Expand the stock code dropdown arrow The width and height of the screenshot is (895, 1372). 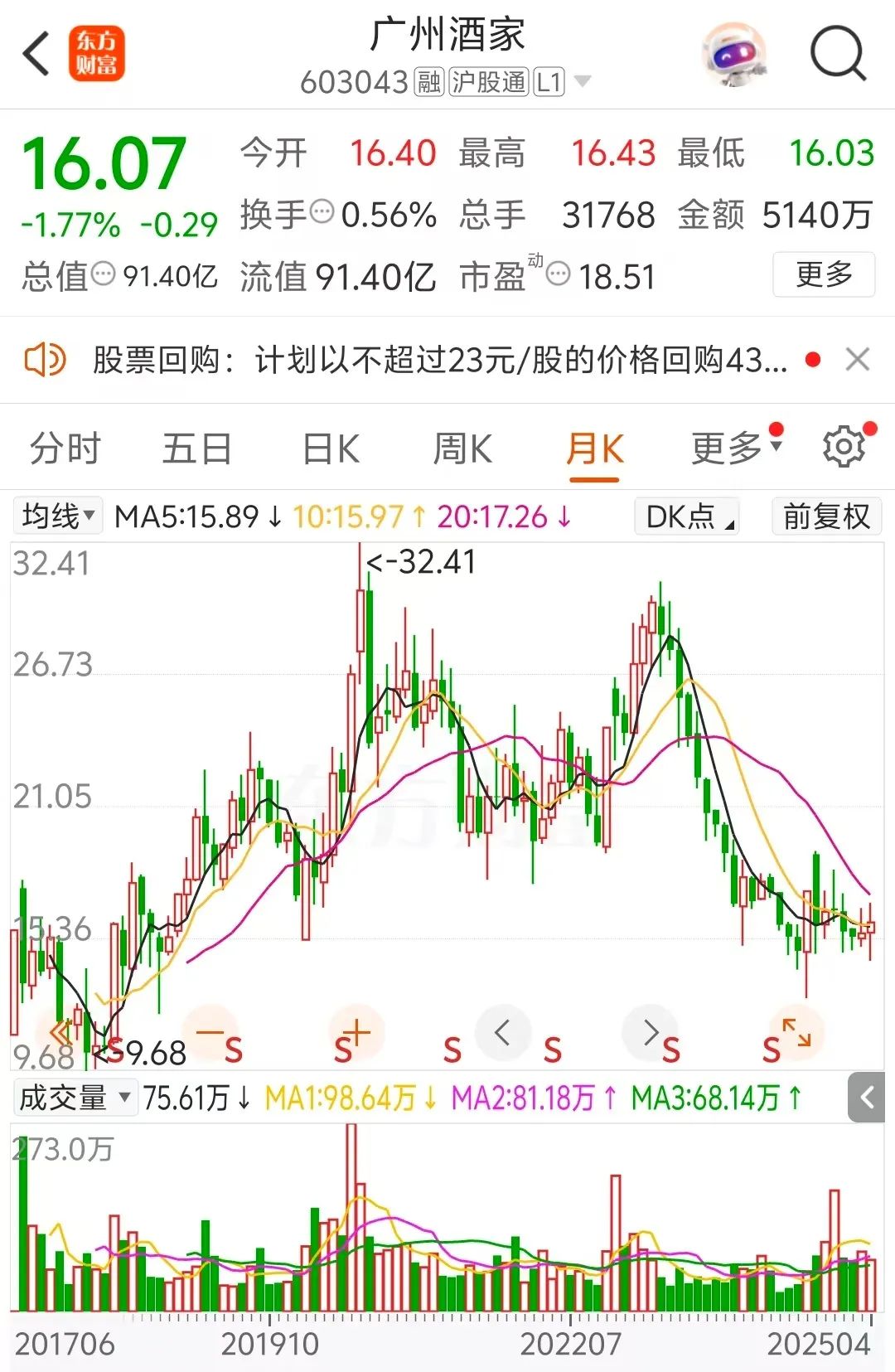click(583, 81)
